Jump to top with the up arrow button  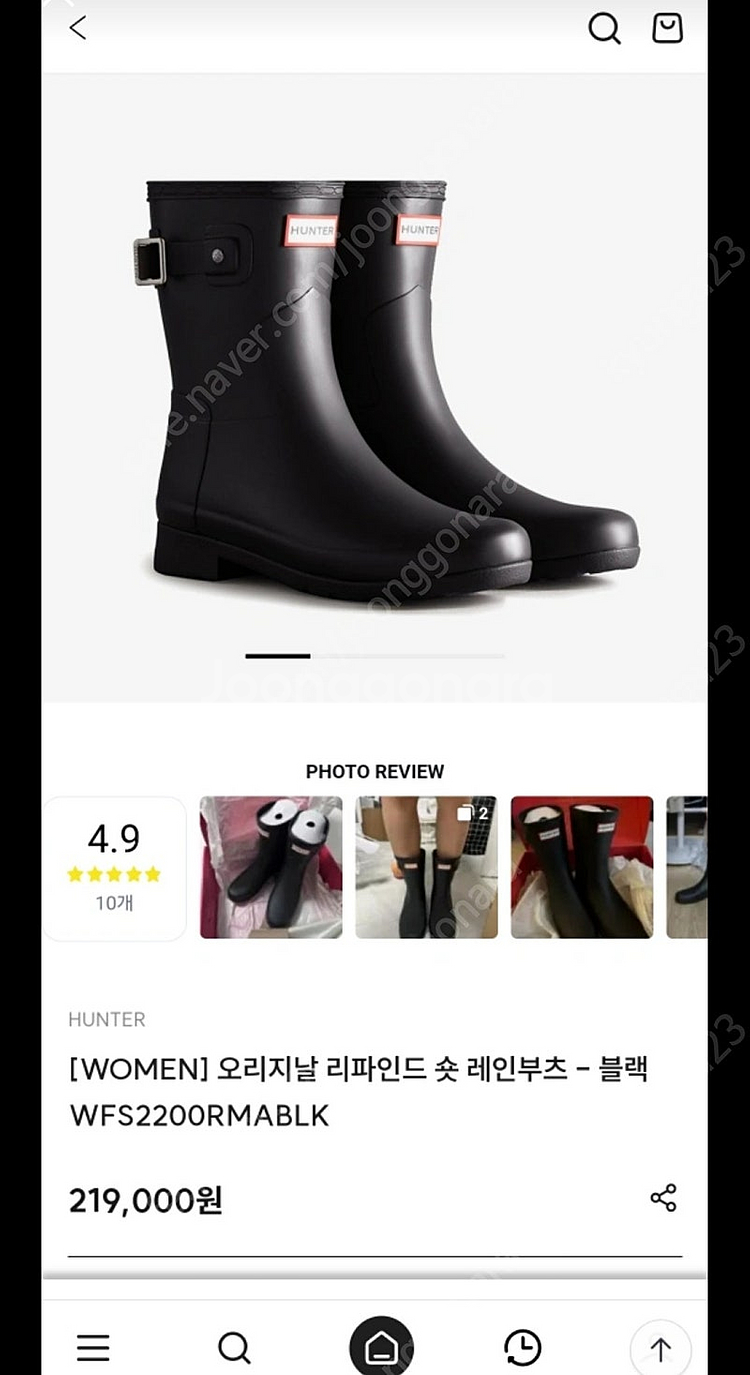pos(660,1349)
